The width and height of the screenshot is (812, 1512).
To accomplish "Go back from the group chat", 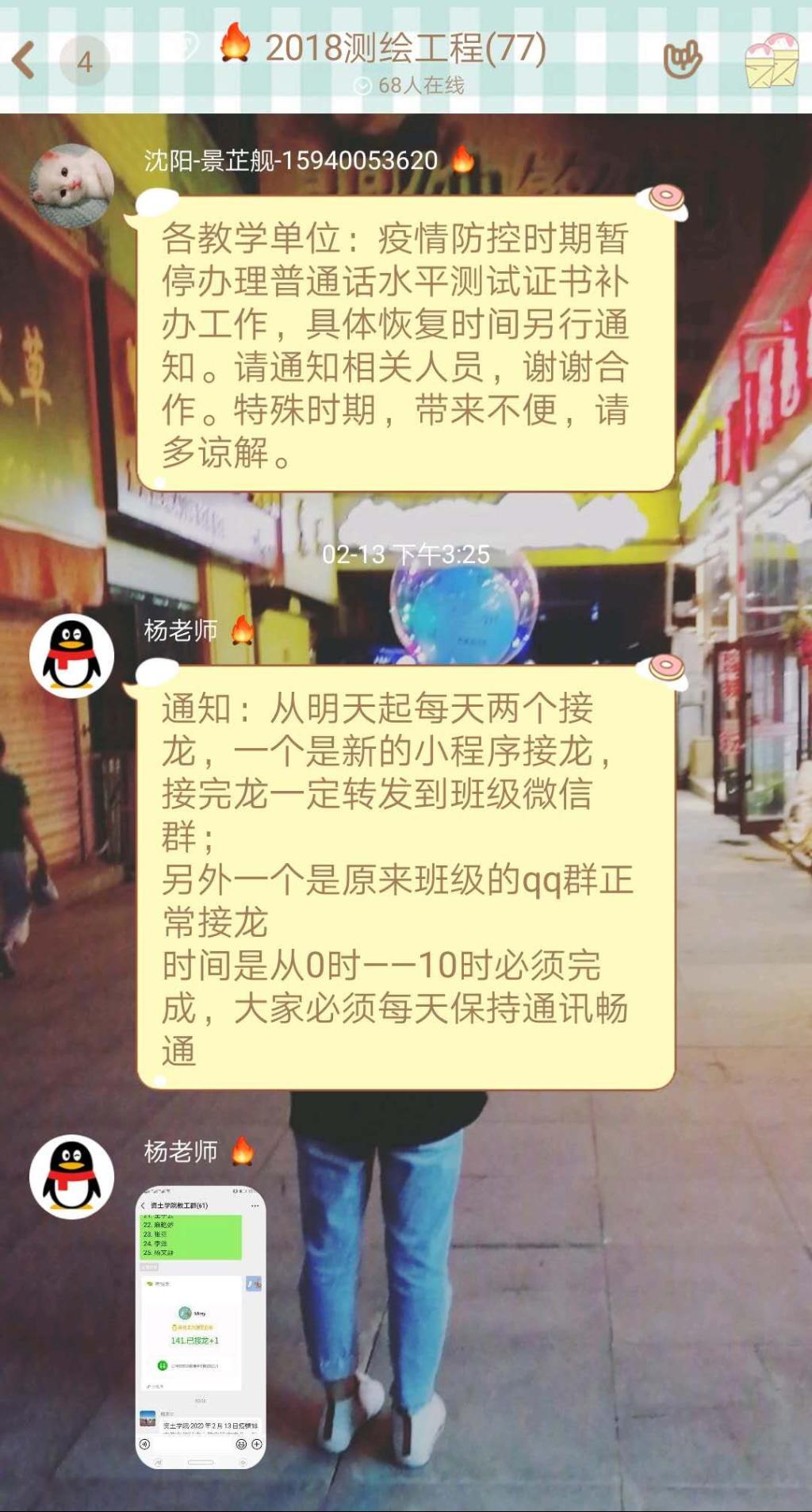I will (24, 60).
